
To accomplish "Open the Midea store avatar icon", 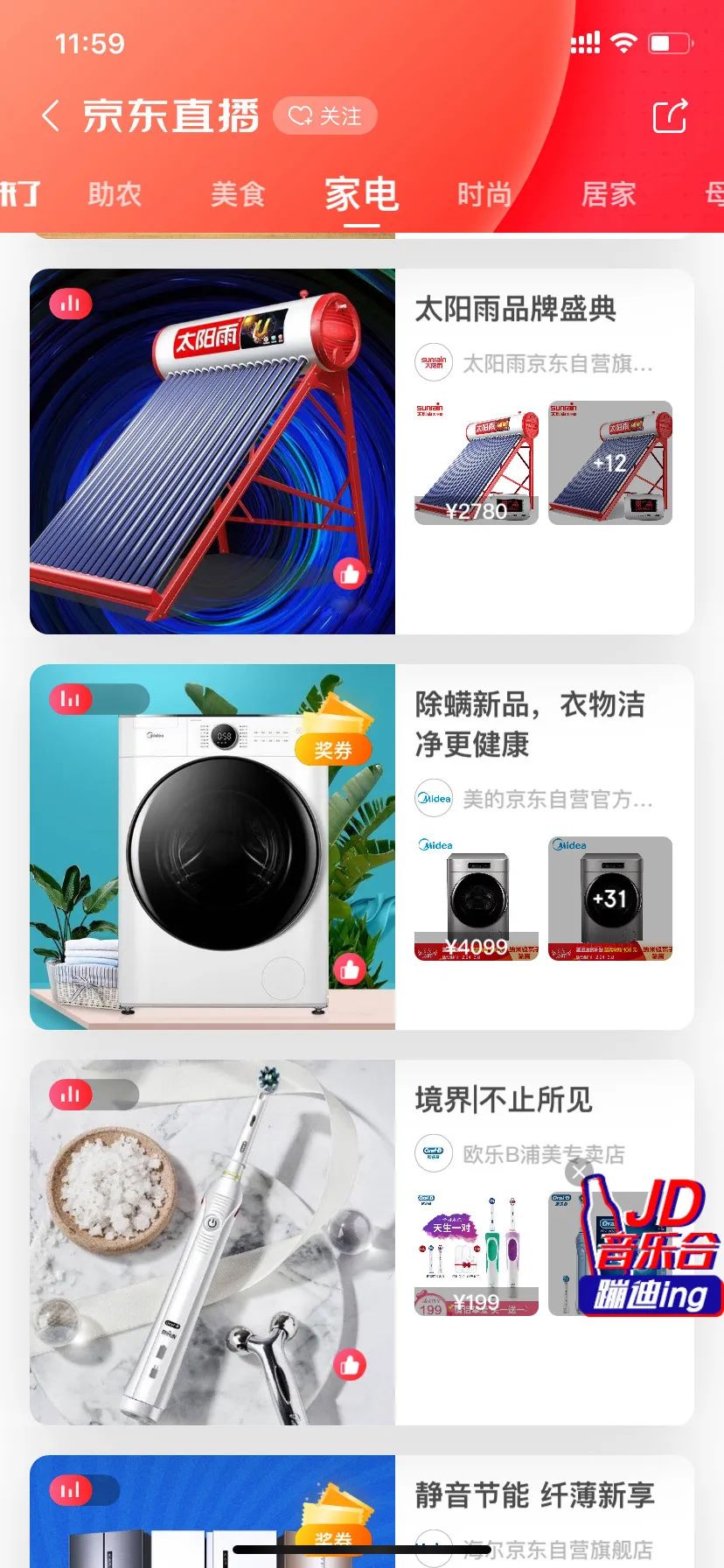I will tap(434, 798).
